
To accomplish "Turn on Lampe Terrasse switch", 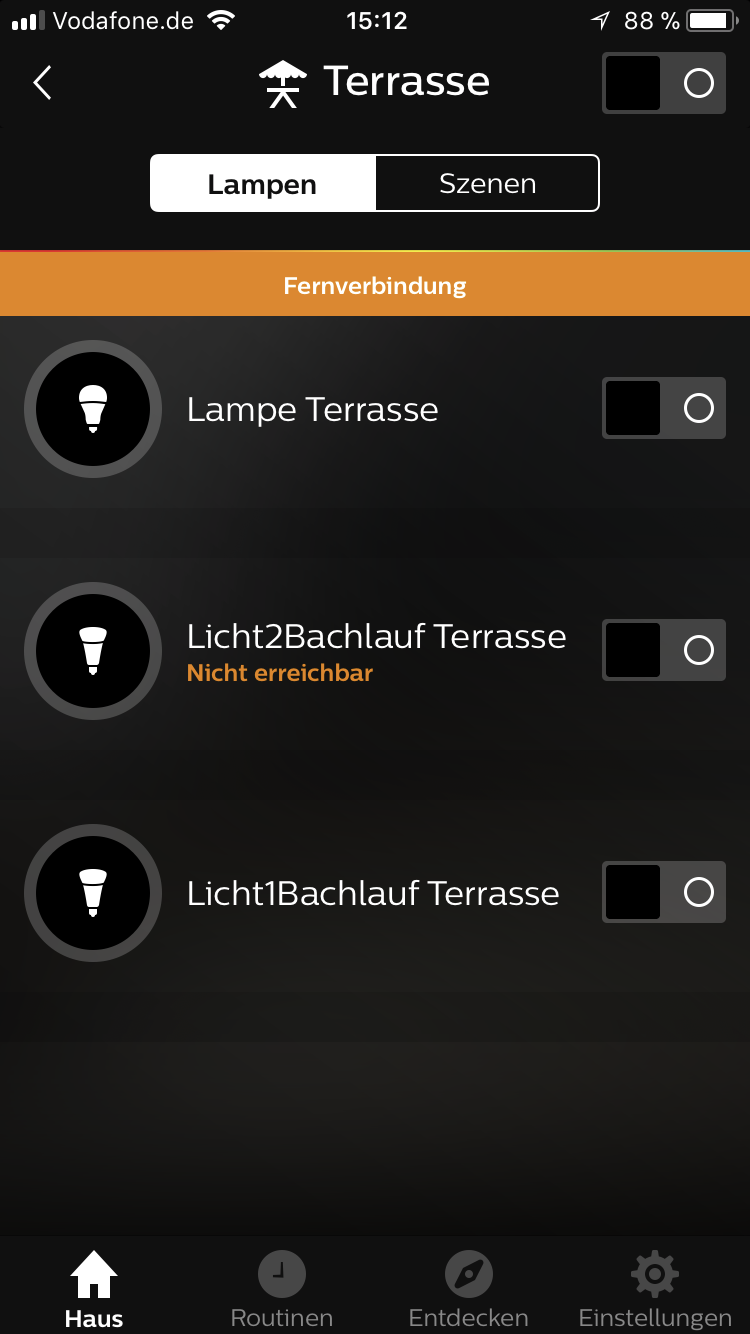I will coord(664,408).
